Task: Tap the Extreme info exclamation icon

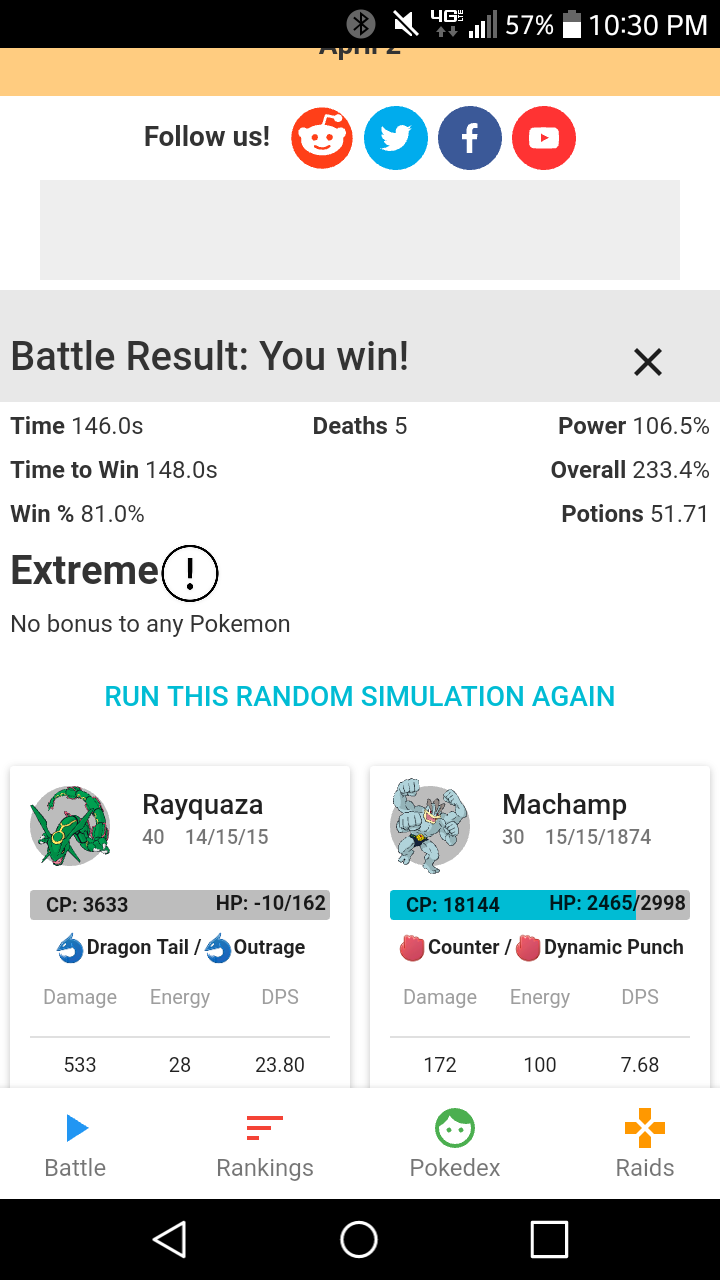Action: 190,573
